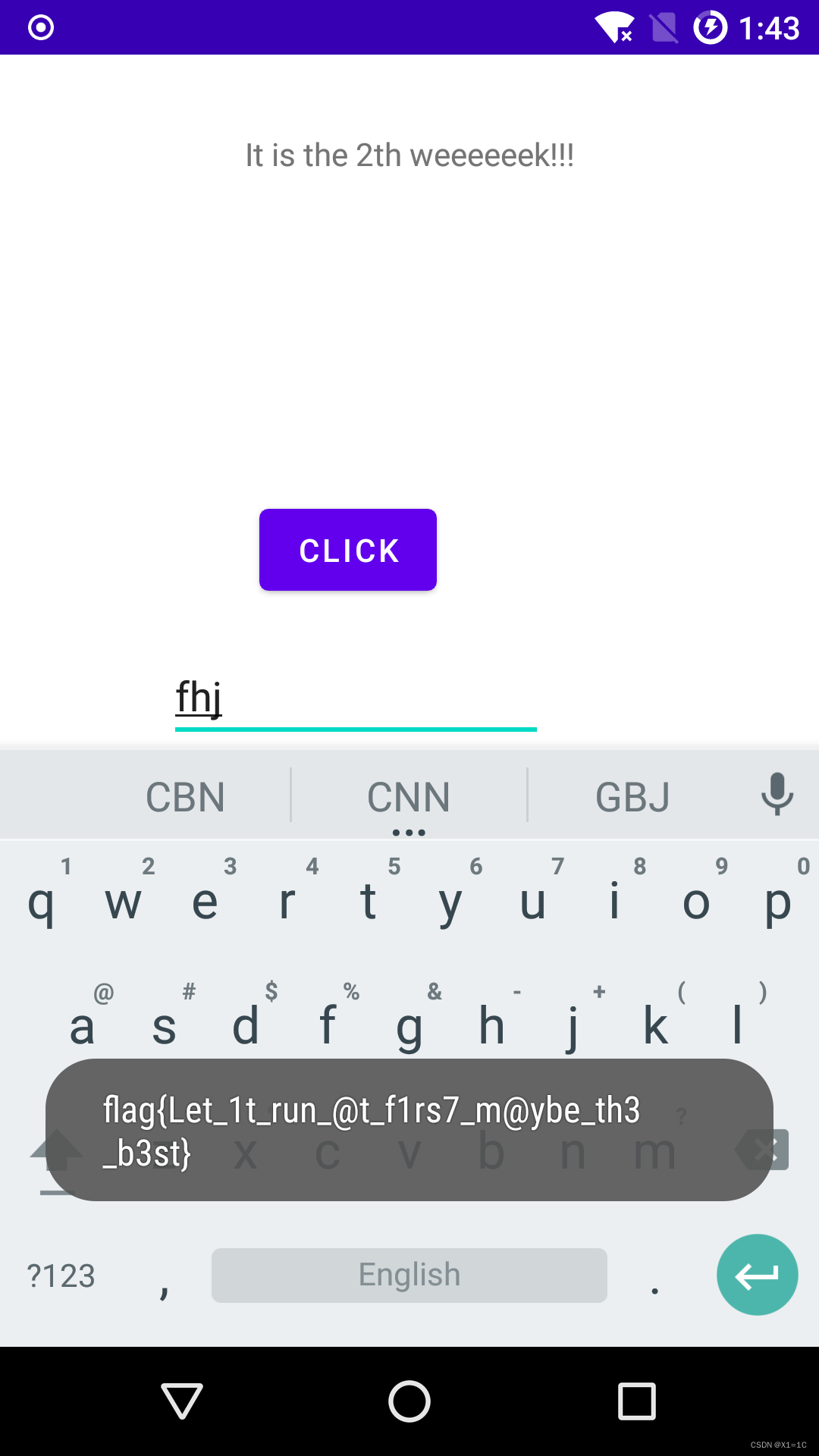Viewport: 819px width, 1456px height.
Task: Start voice input with the microphone icon
Action: coord(777,795)
